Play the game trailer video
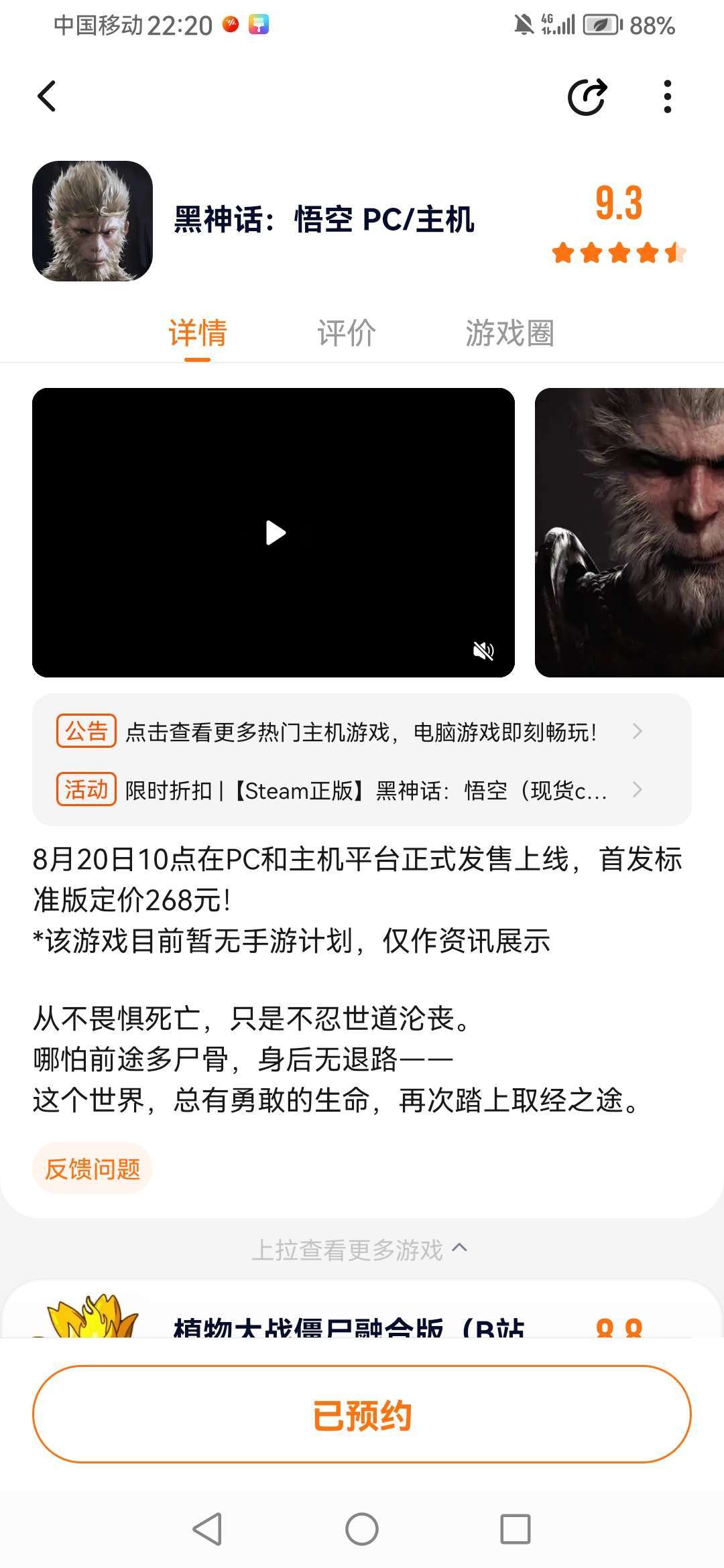 point(275,533)
